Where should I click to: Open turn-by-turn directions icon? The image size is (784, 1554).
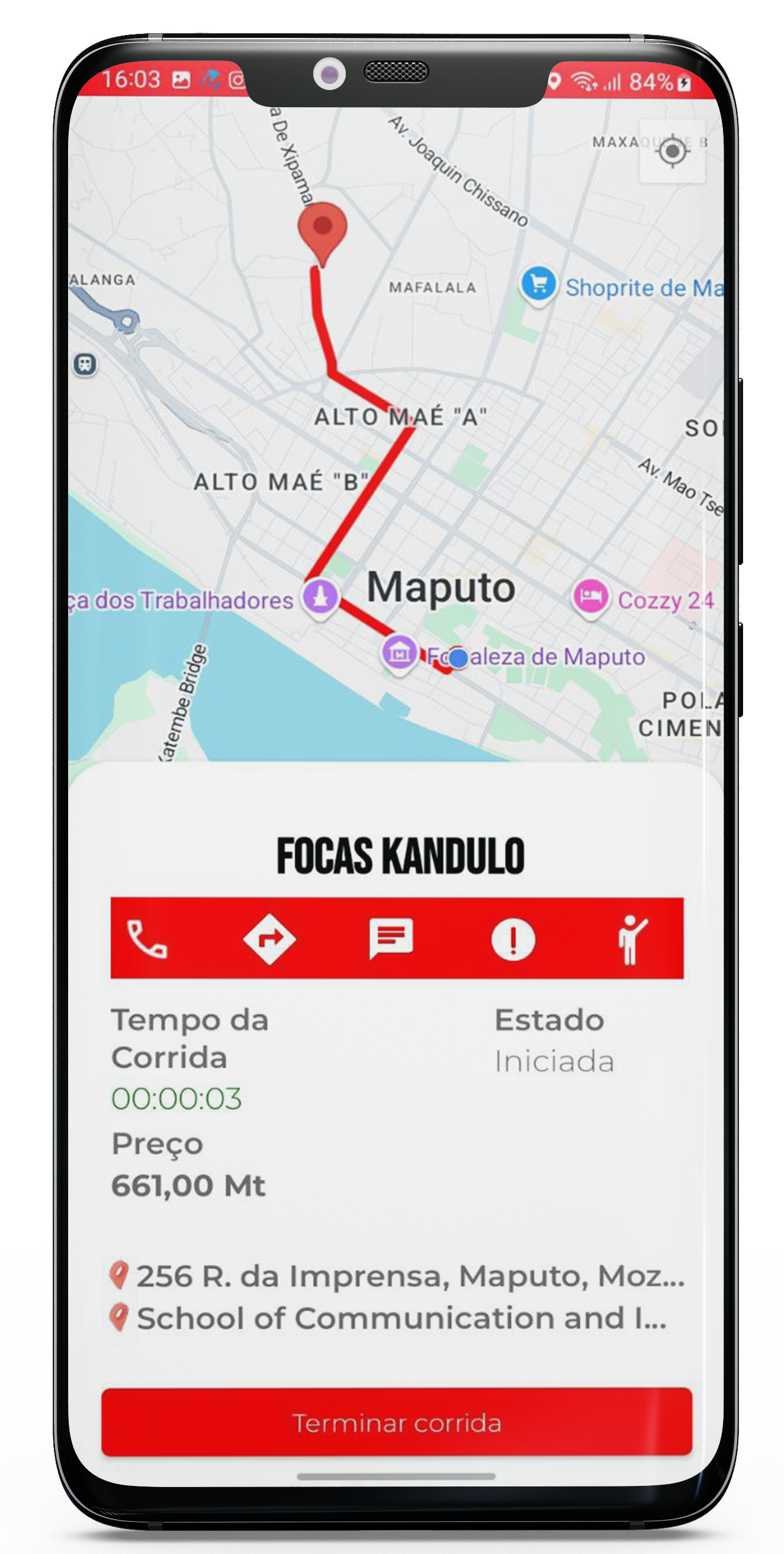coord(269,939)
